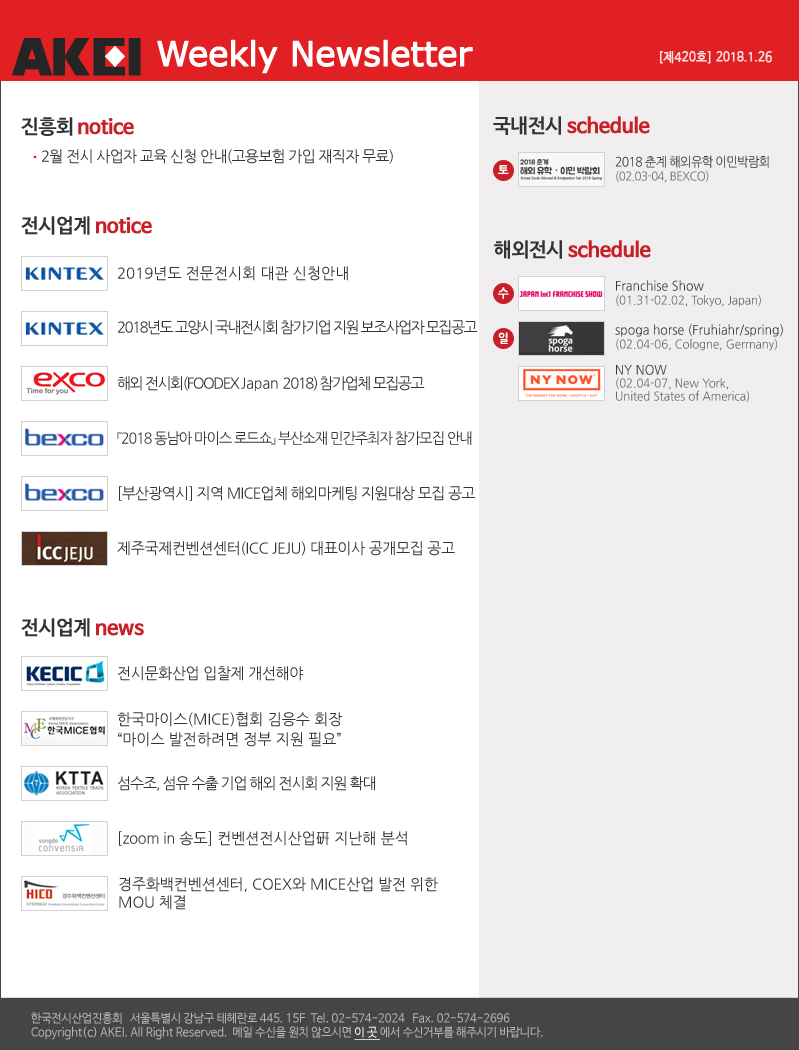
Task: Open BEXCO 2018 동남아 마이스 로드쇼 안내
Action: point(294,438)
